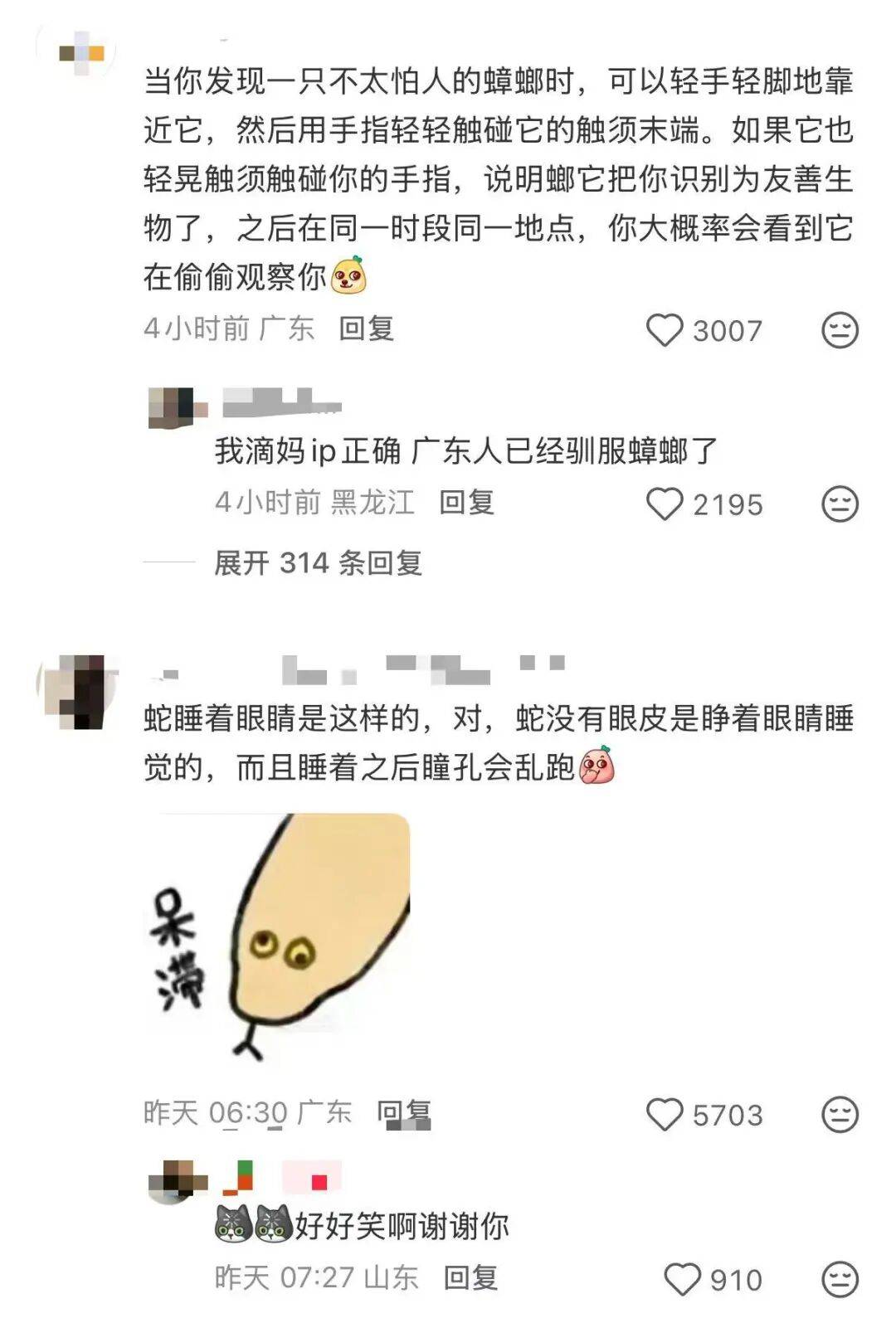Like the snake comment with 5703 likes
The width and height of the screenshot is (896, 1323).
(x=665, y=1115)
